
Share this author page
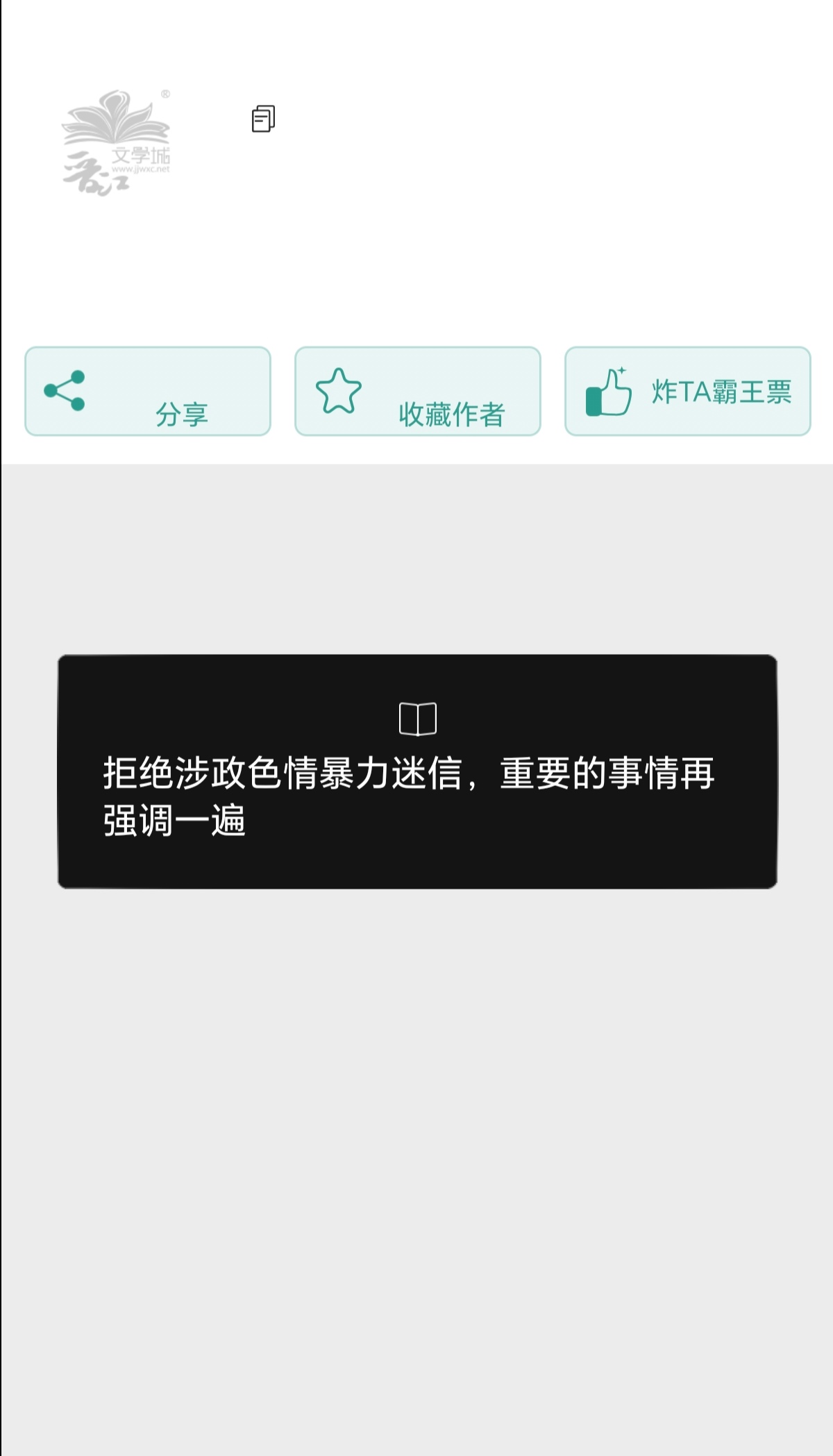click(147, 392)
